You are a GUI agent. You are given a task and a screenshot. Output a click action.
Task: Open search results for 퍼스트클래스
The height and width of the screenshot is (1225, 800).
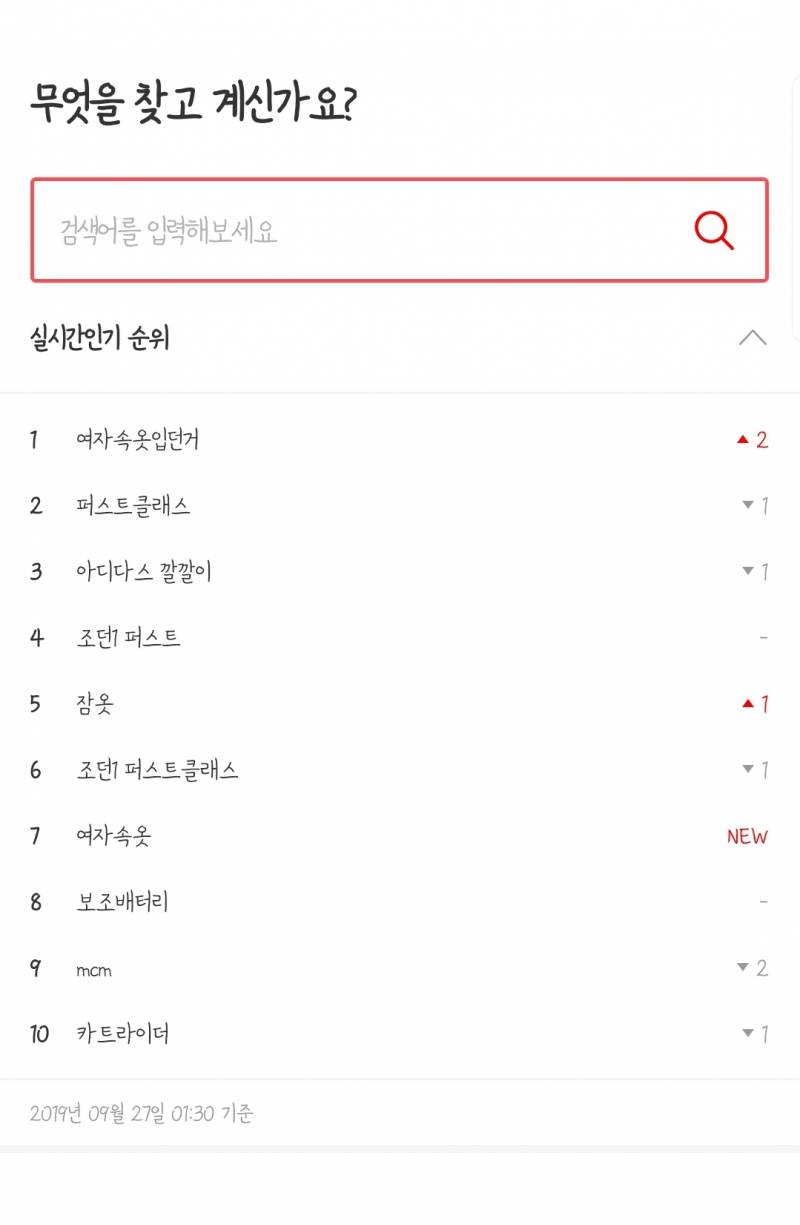[131, 505]
